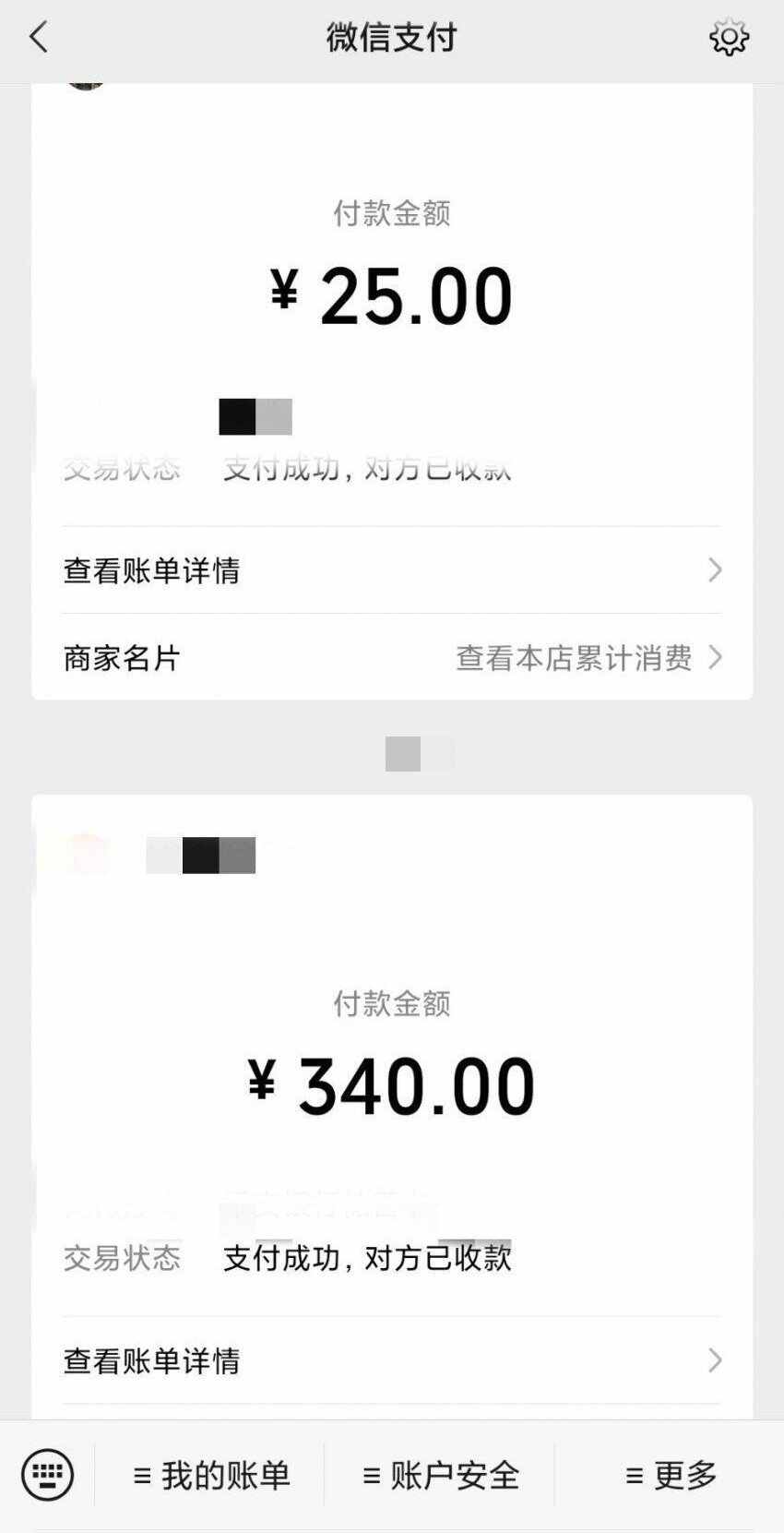View bill details for ¥25.00 payment
Screen dimensions: 784x1533
(x=391, y=570)
